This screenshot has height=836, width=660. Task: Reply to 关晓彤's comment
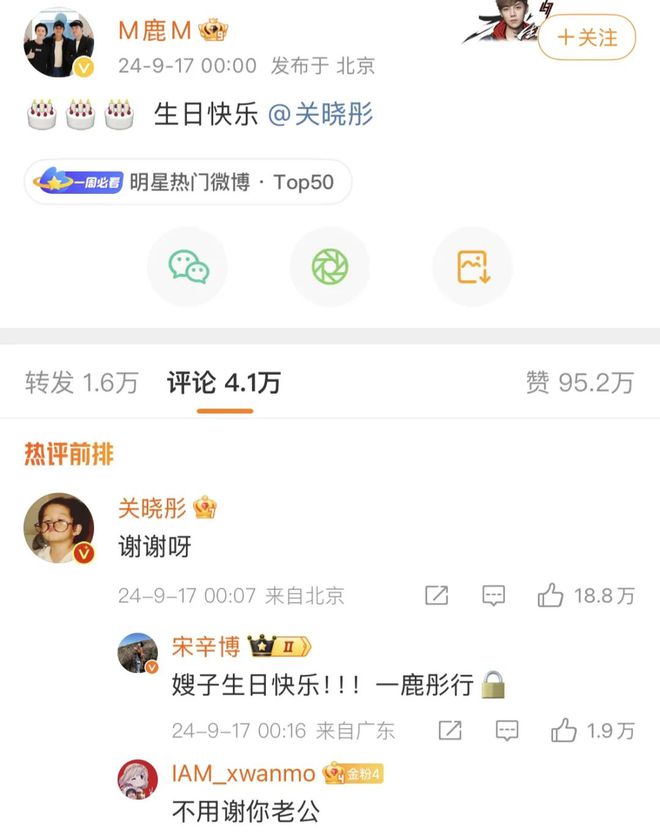click(x=494, y=596)
